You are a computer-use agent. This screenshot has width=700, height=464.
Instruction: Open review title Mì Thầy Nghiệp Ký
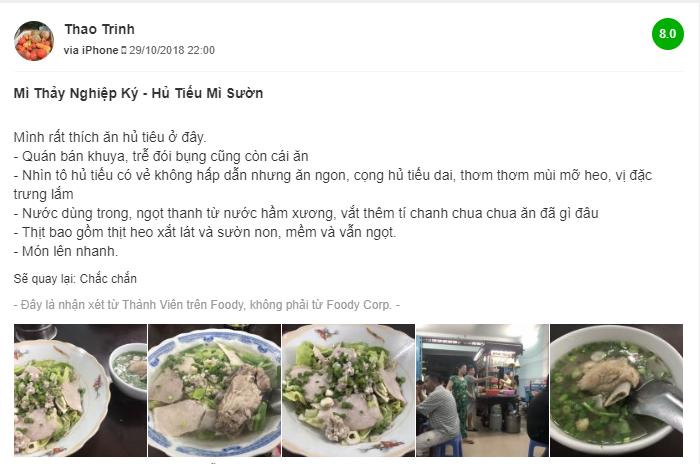pos(139,93)
